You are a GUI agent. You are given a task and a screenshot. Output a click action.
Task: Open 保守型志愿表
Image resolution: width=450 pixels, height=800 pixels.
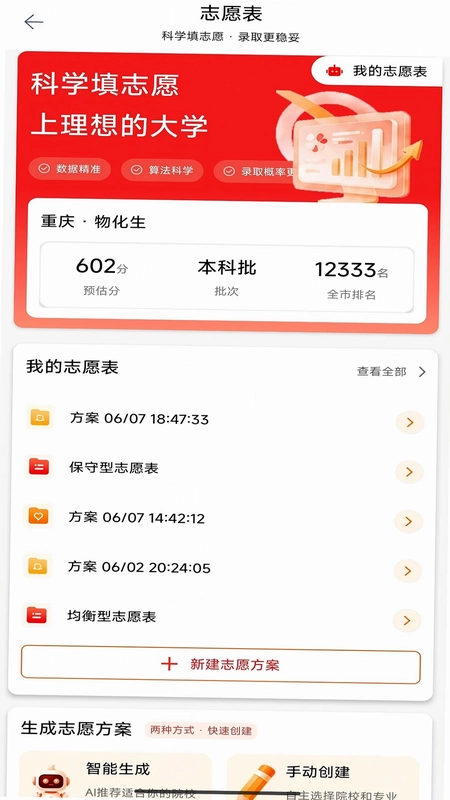(x=224, y=468)
